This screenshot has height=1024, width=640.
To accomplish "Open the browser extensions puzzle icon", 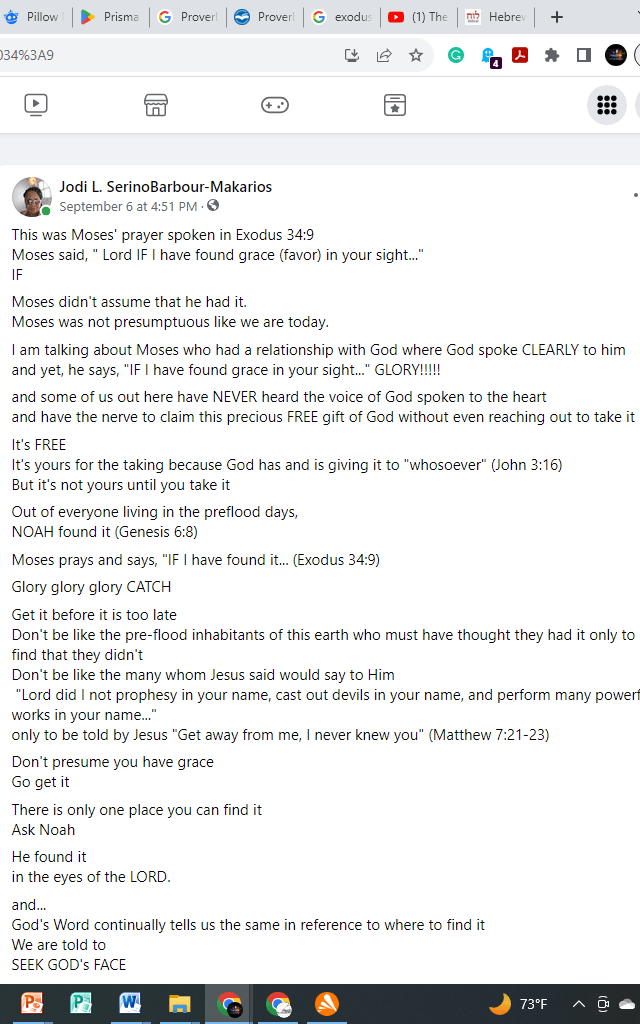I will (551, 56).
